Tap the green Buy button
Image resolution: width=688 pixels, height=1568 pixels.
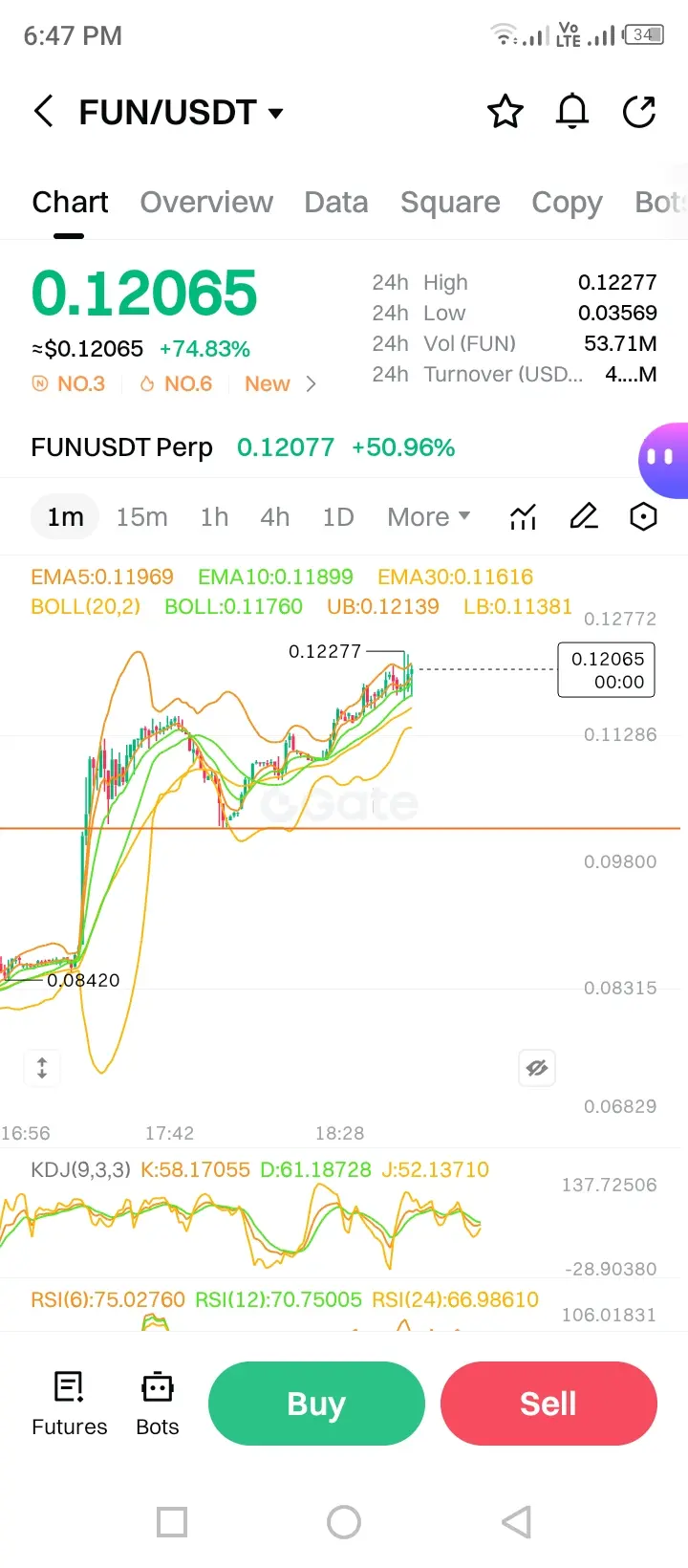316,1404
